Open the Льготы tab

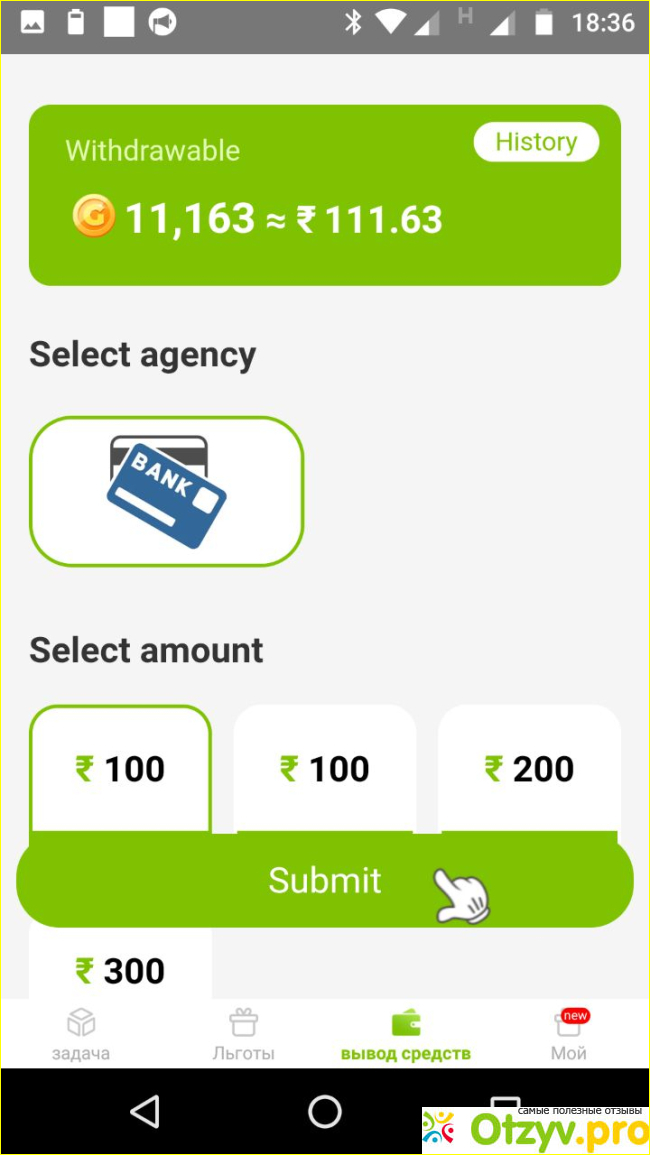coord(243,1034)
